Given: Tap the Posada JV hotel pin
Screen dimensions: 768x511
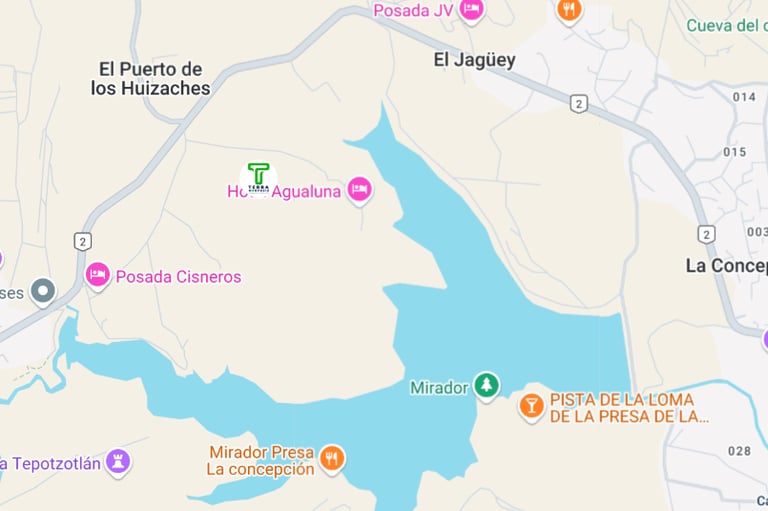Looking at the screenshot, I should click(x=471, y=8).
